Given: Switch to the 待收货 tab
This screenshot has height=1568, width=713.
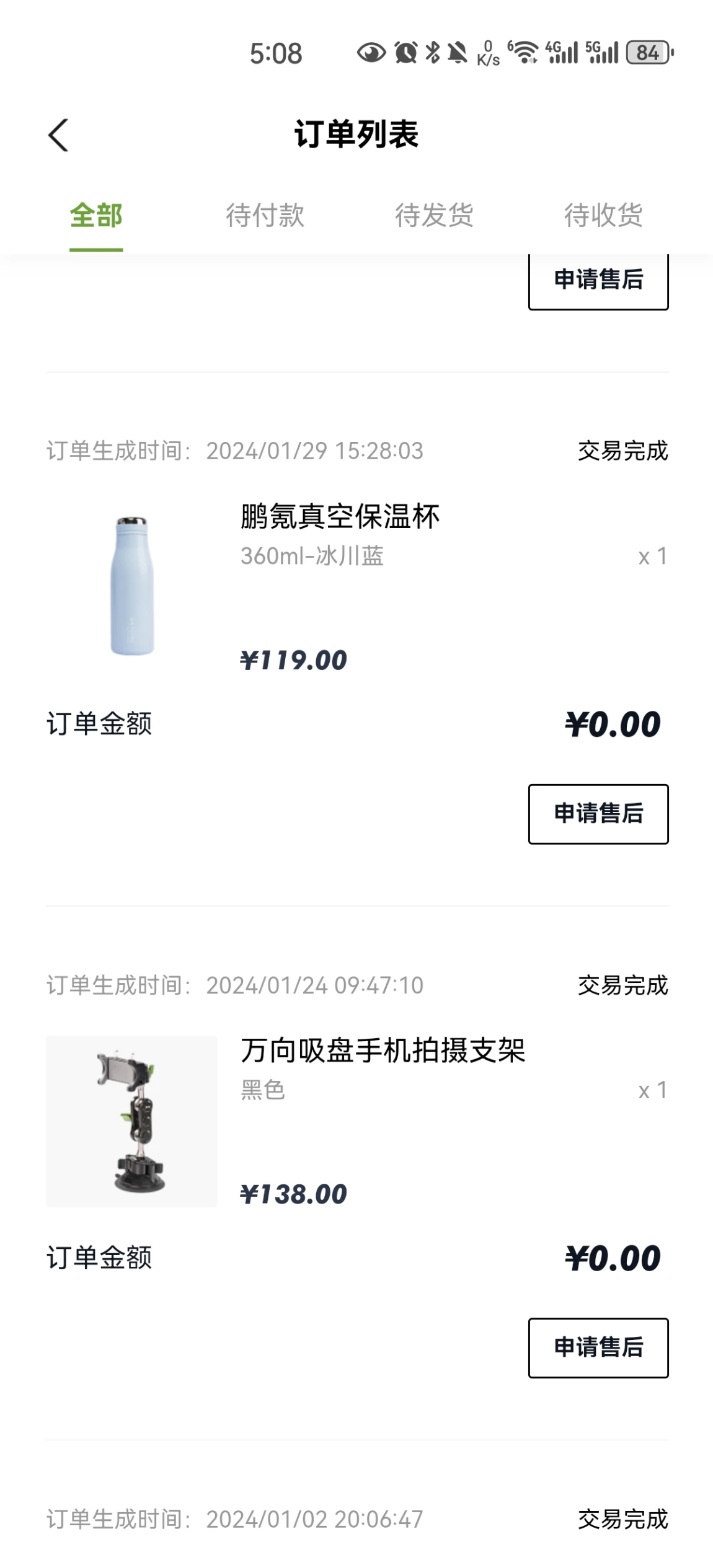Looking at the screenshot, I should [x=603, y=216].
